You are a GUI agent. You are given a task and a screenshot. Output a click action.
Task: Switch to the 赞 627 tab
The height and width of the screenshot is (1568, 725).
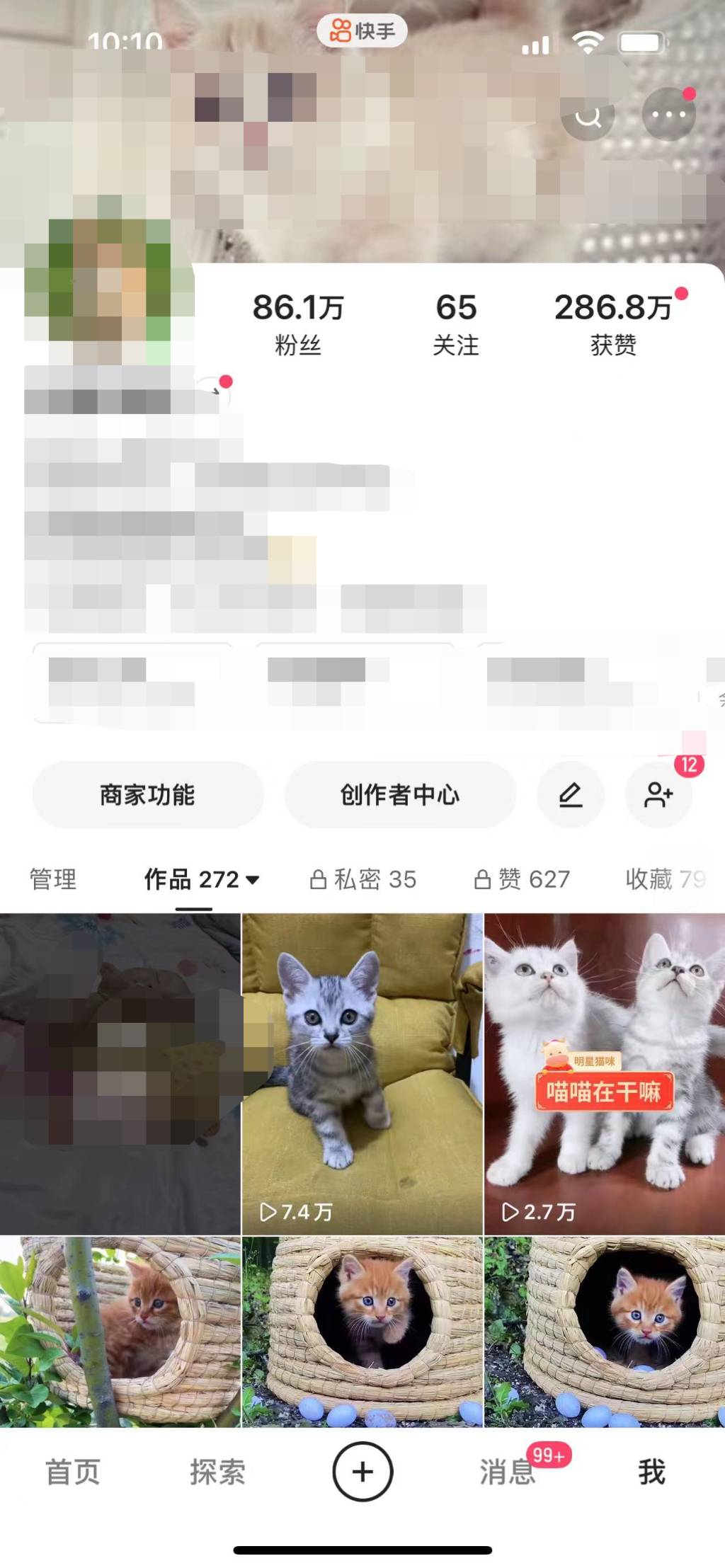coord(523,879)
